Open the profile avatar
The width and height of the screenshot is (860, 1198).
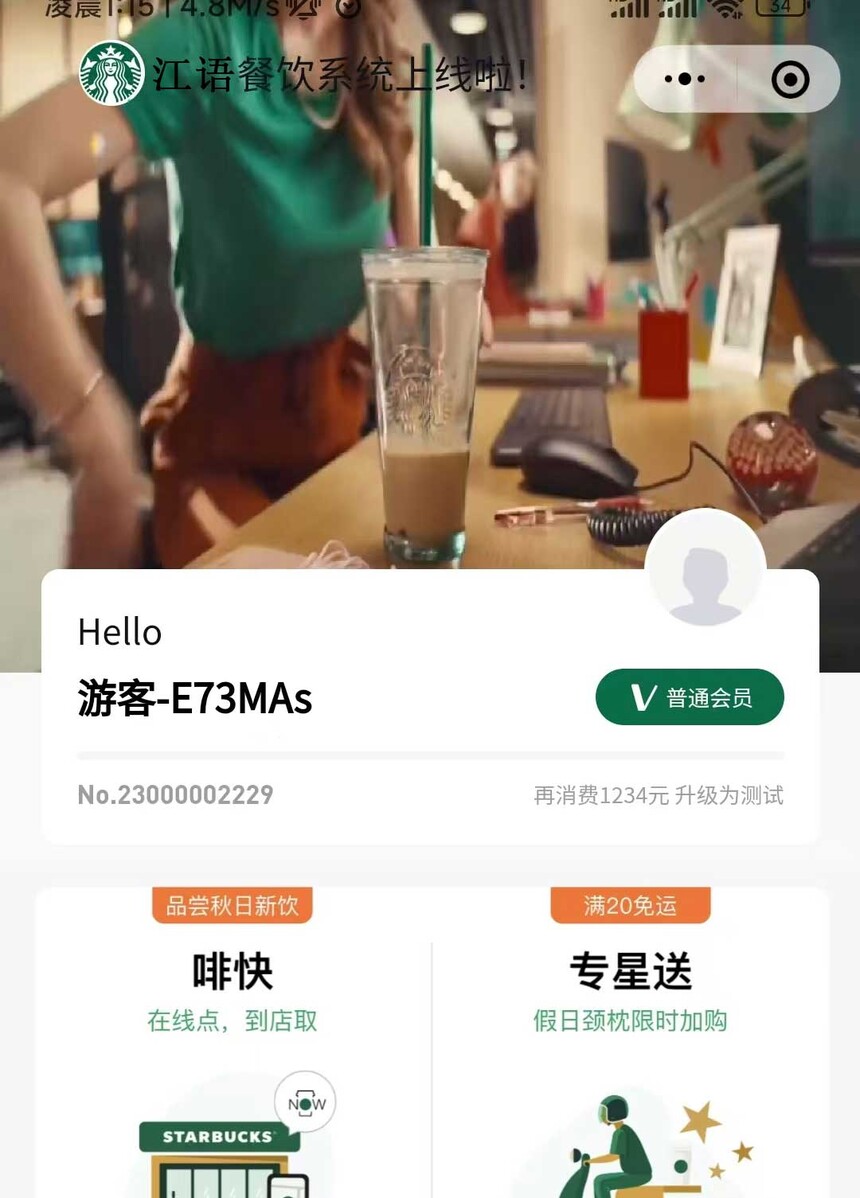click(x=705, y=570)
